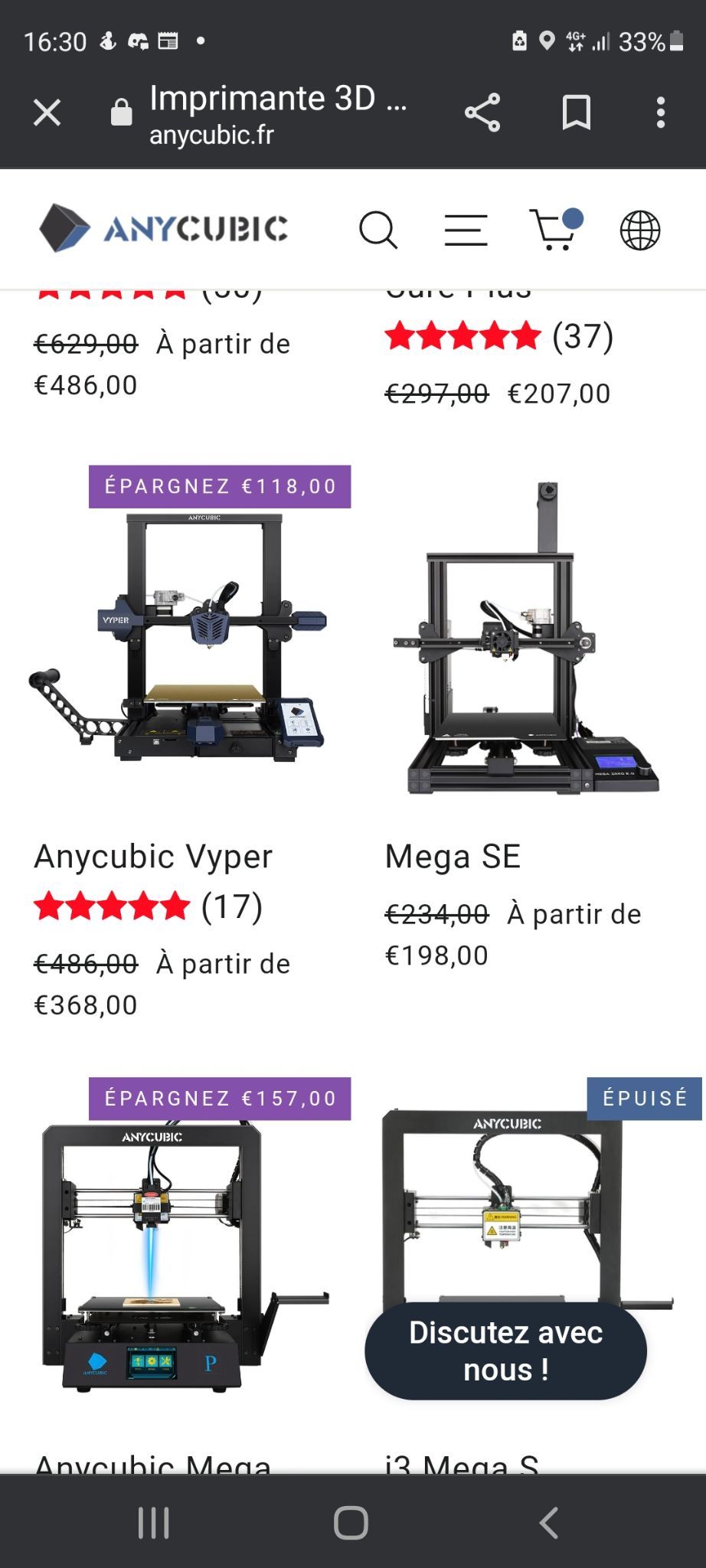
Task: Select the Anycubic Vyper title link
Action: [x=153, y=856]
